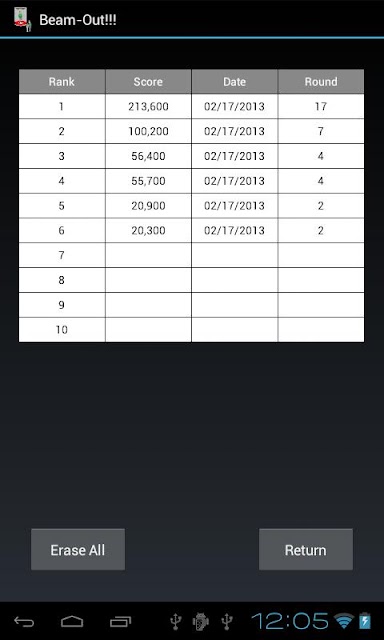
Task: Tap the Erase All button
Action: [x=78, y=549]
